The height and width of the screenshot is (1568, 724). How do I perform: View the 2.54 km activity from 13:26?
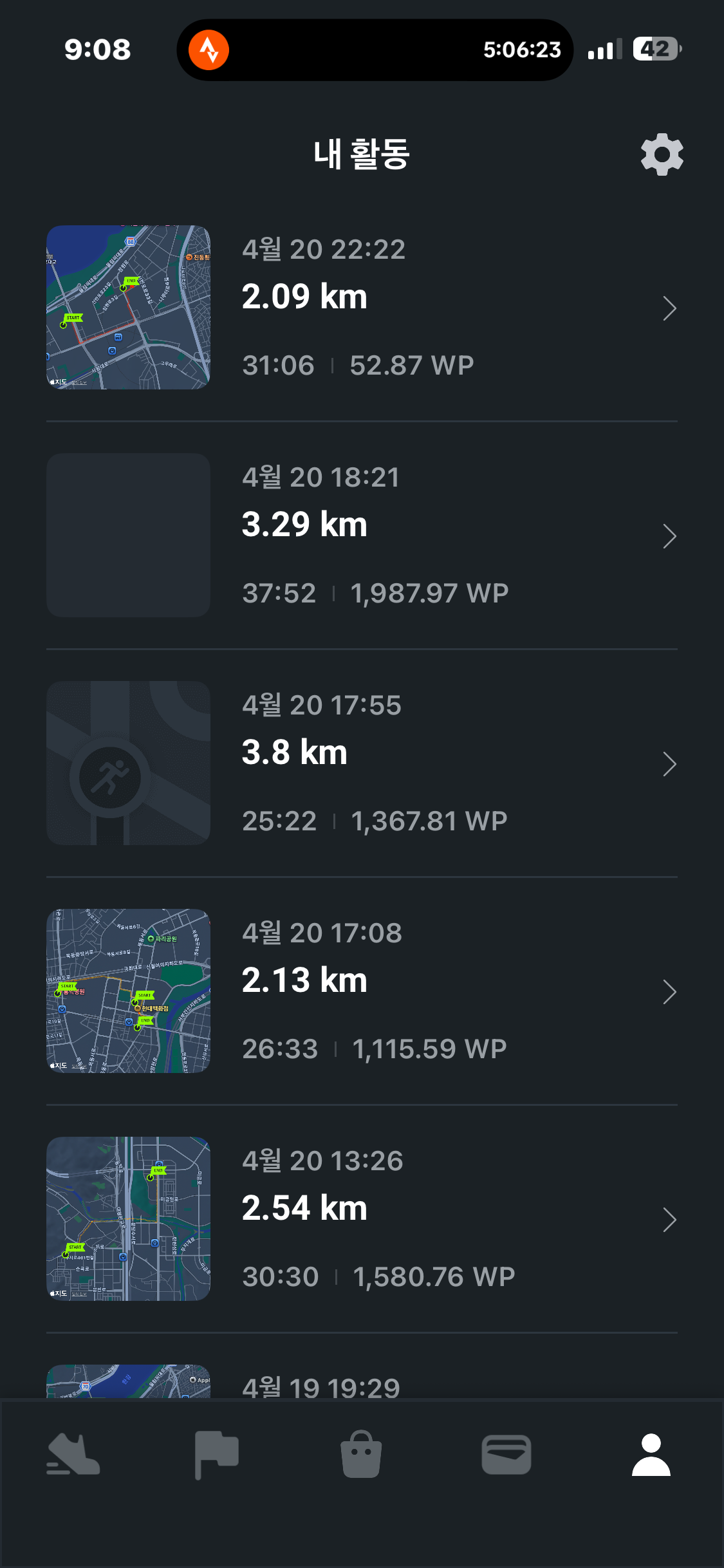click(x=362, y=1219)
